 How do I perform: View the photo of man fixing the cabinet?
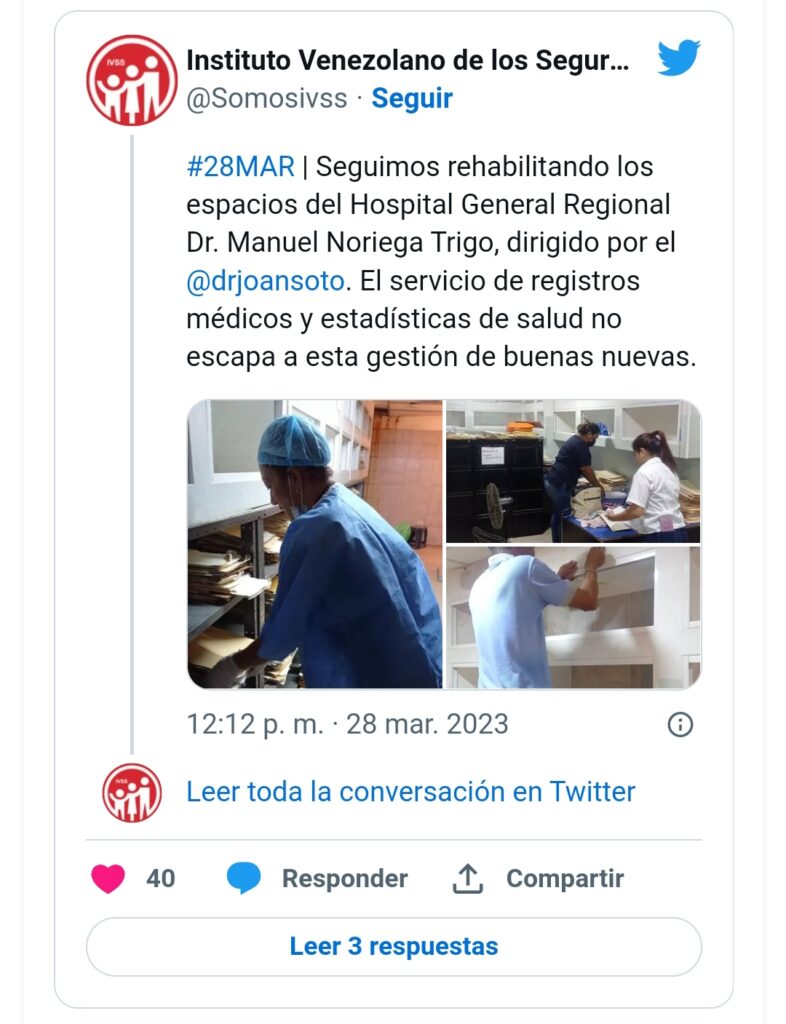pos(573,617)
